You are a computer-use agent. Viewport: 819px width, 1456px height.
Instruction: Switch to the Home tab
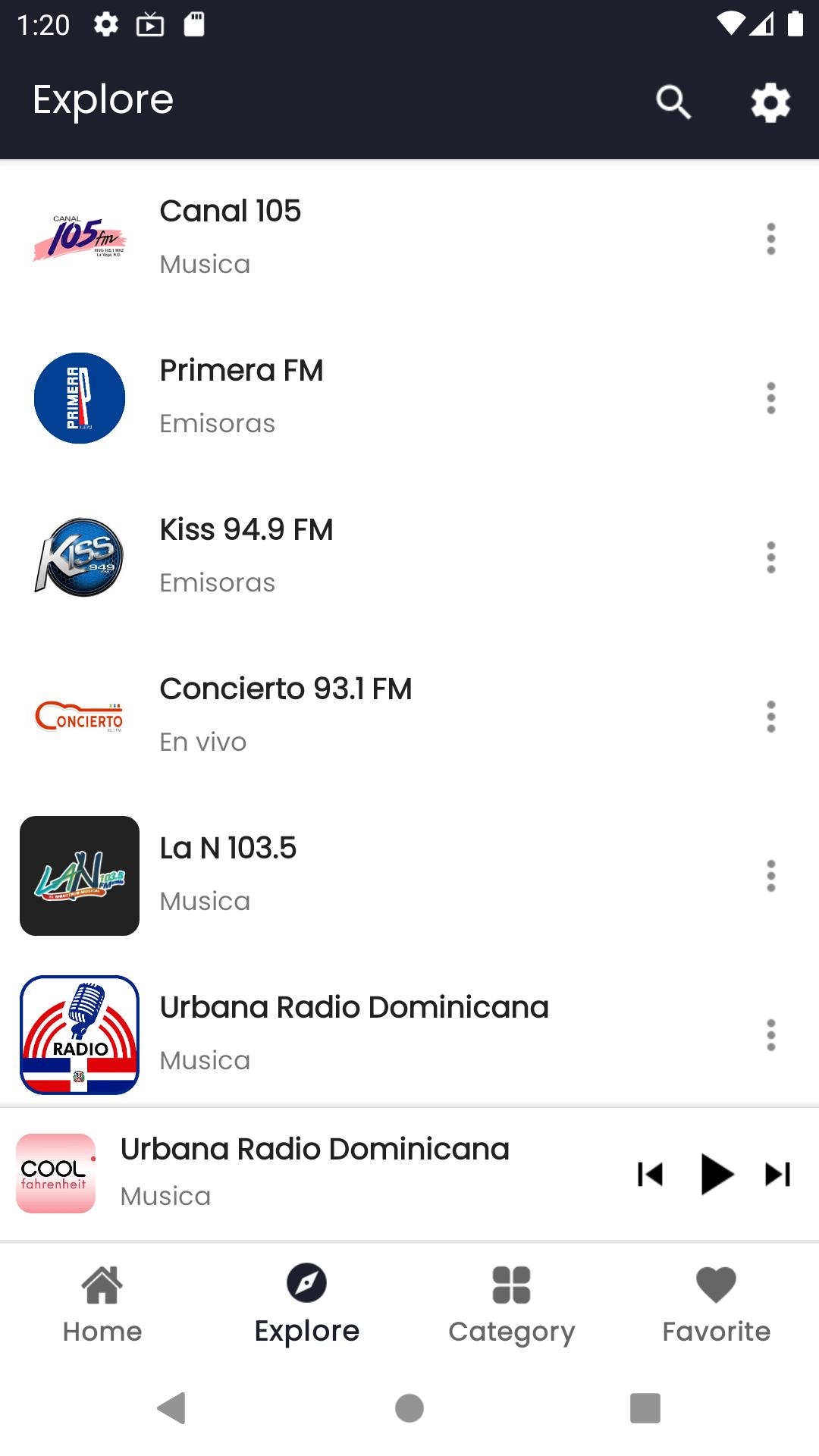pos(102,1304)
